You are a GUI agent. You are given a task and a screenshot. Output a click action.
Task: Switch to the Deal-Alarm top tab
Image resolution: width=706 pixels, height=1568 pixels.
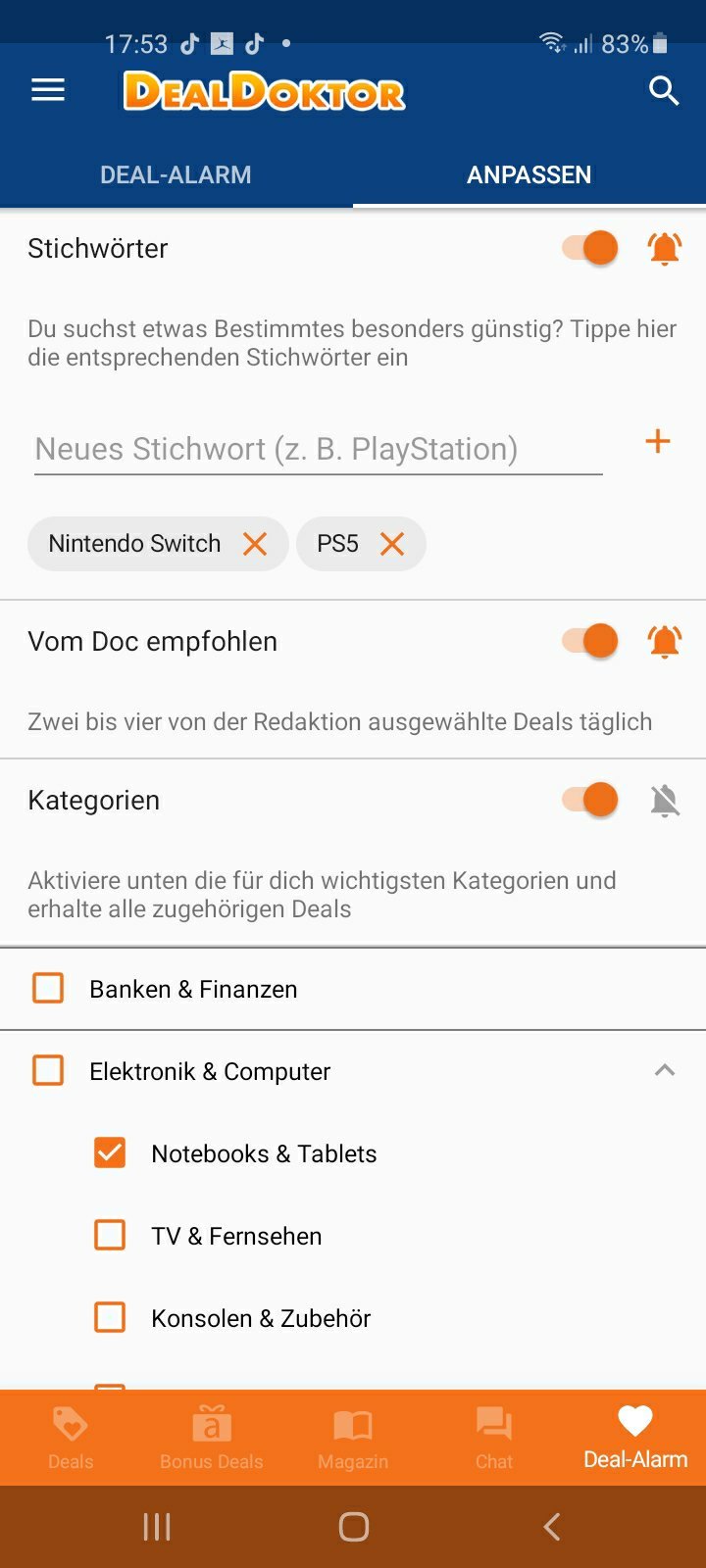(x=176, y=174)
